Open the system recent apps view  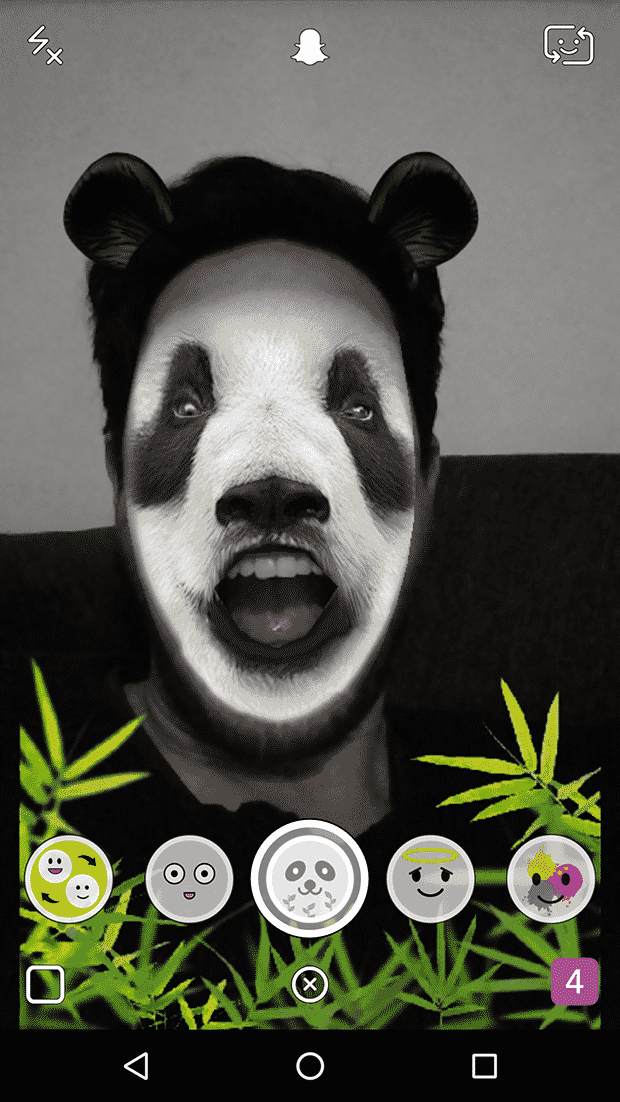[x=484, y=1065]
